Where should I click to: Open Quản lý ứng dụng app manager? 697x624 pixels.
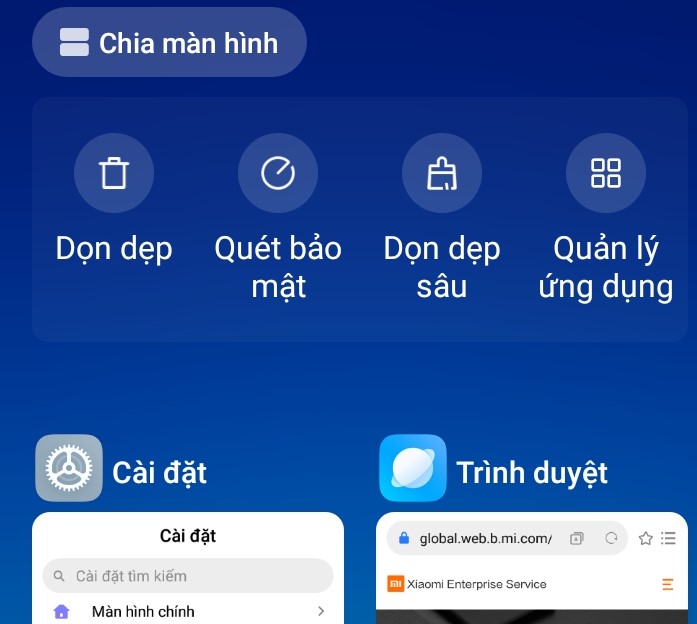(x=606, y=174)
